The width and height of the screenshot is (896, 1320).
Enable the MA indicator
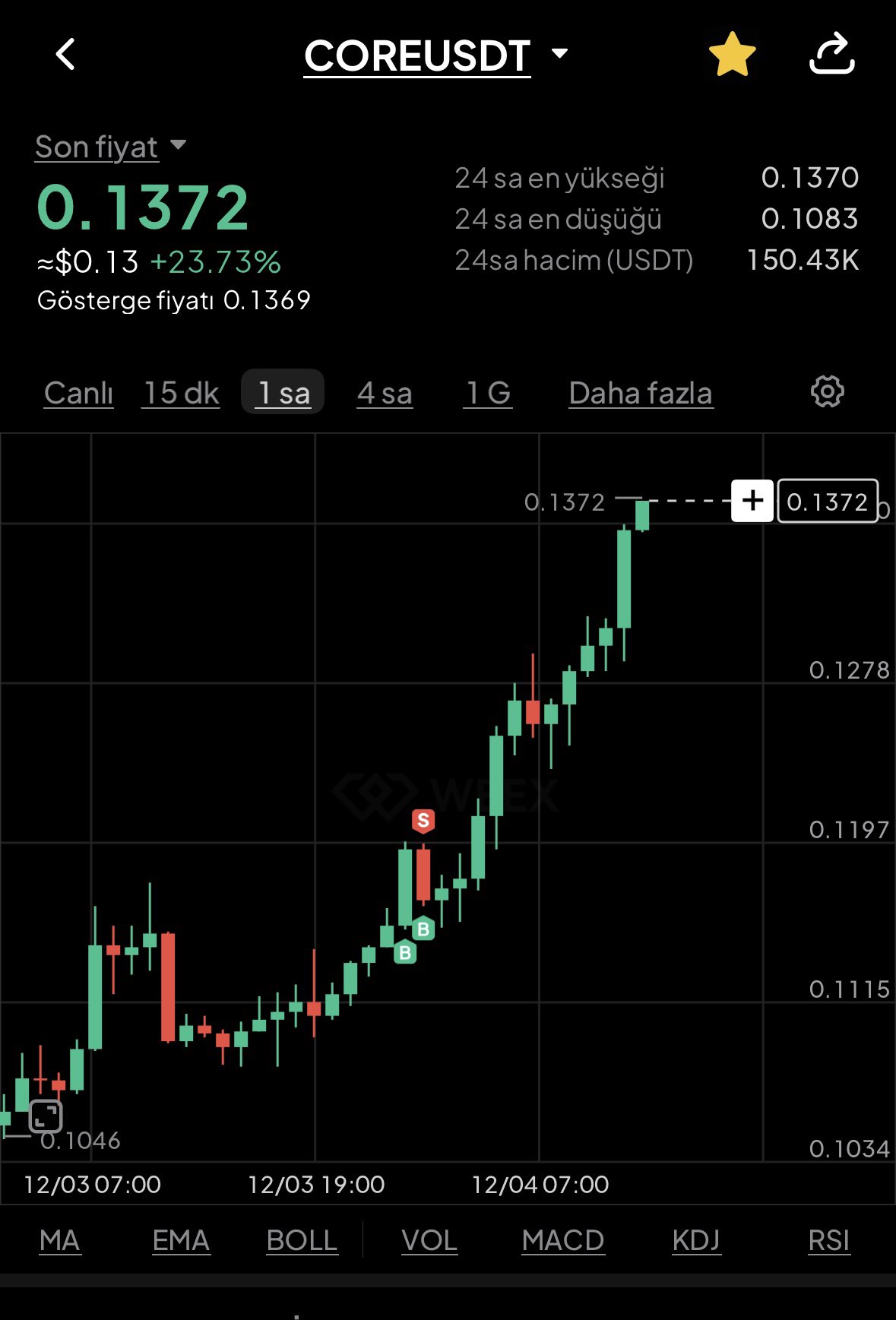tap(60, 1240)
